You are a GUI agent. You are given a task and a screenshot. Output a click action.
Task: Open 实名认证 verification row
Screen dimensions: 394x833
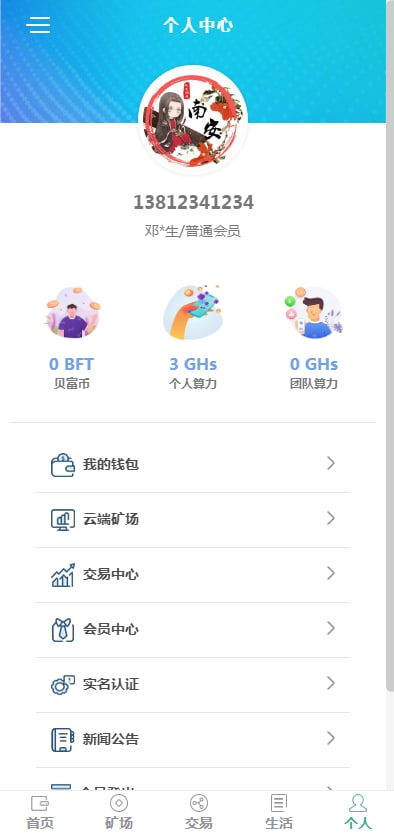[193, 684]
